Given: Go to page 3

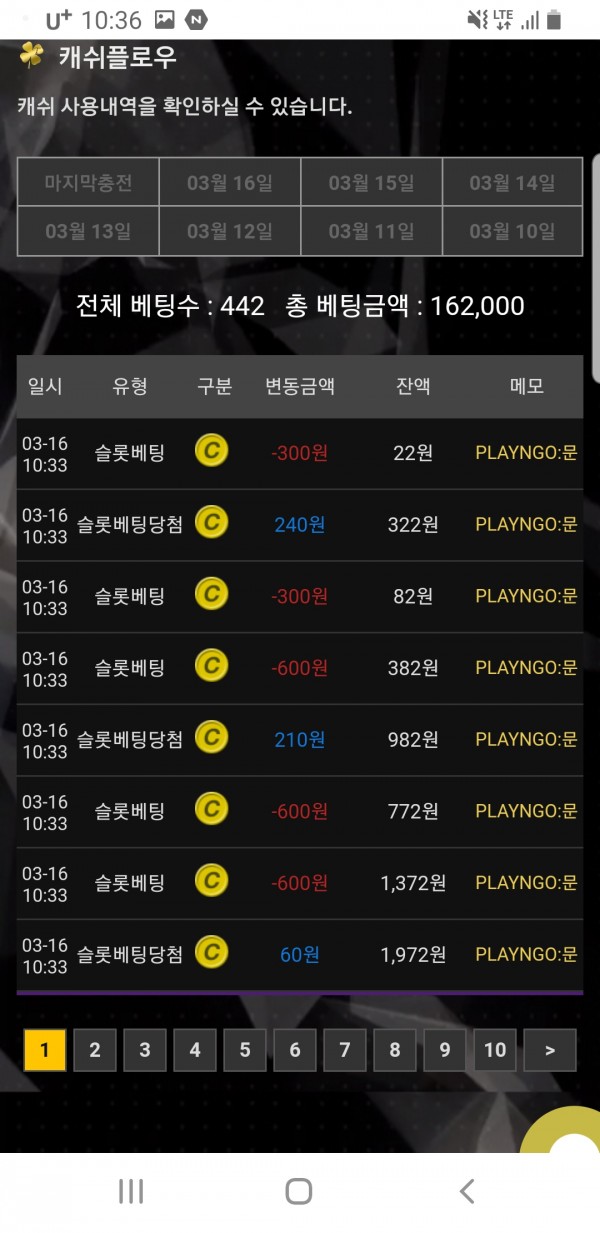Looking at the screenshot, I should 145,1050.
